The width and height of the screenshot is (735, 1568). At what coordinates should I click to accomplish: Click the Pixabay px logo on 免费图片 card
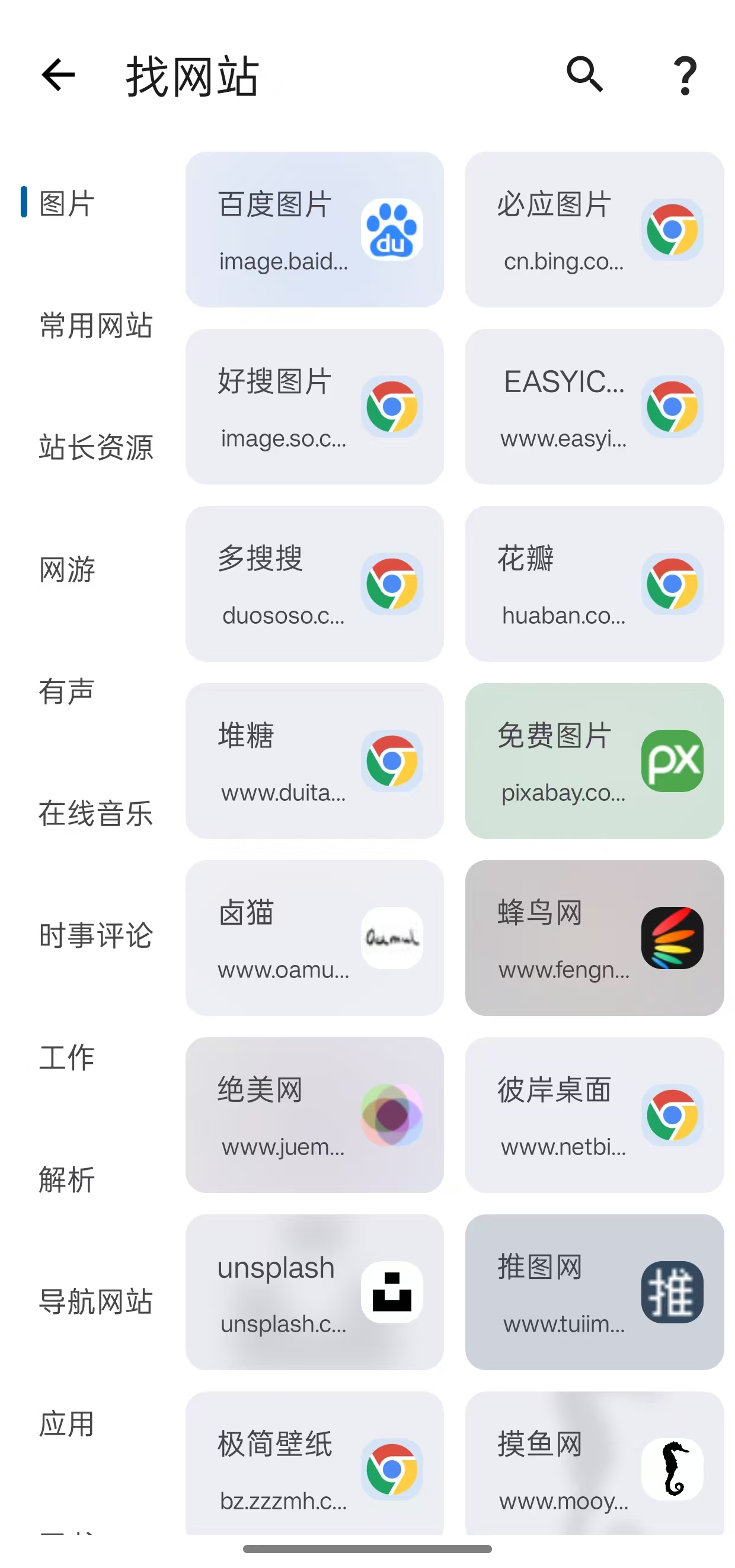click(672, 761)
